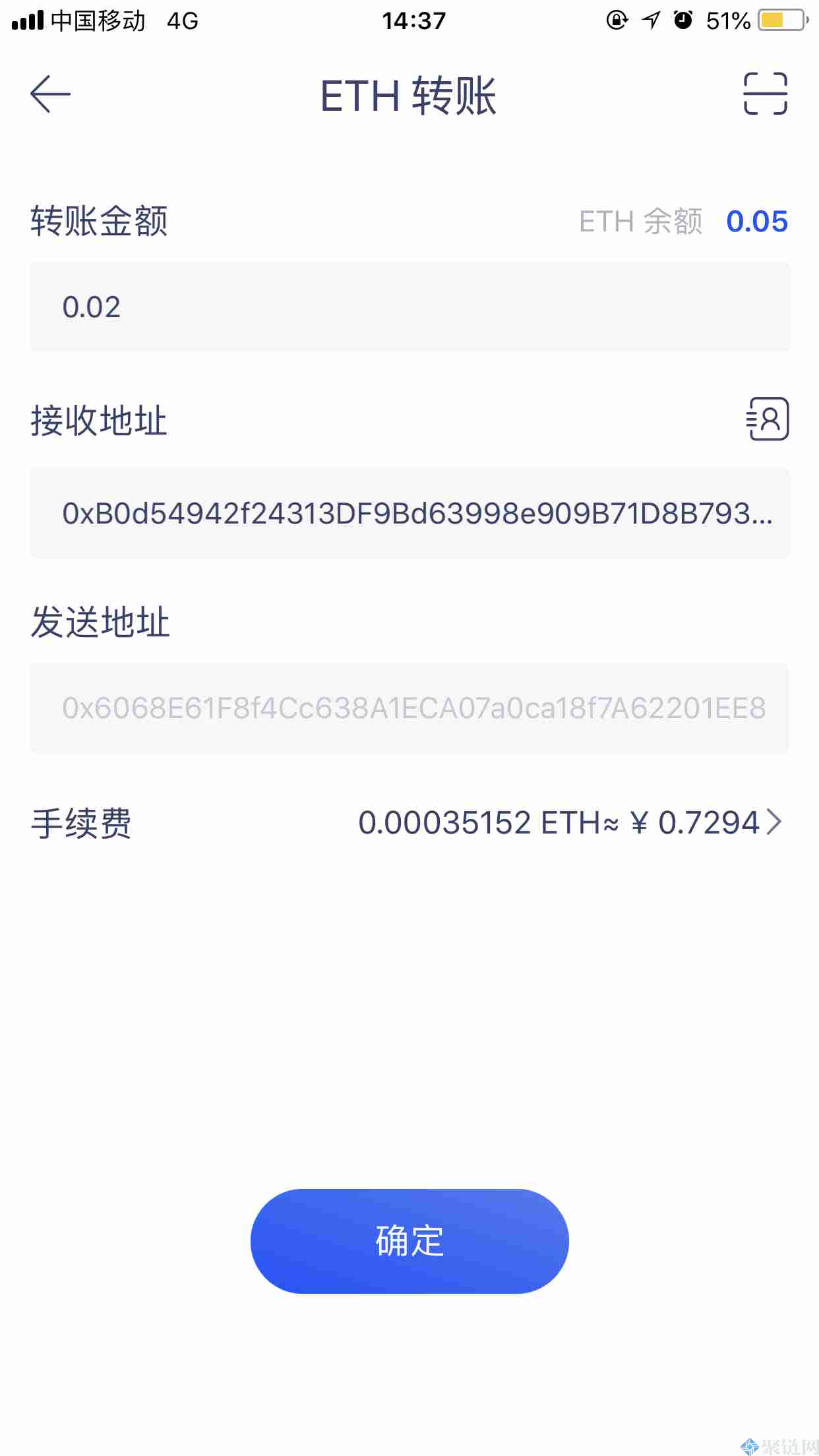
Task: Open the QR code scanner
Action: click(765, 94)
